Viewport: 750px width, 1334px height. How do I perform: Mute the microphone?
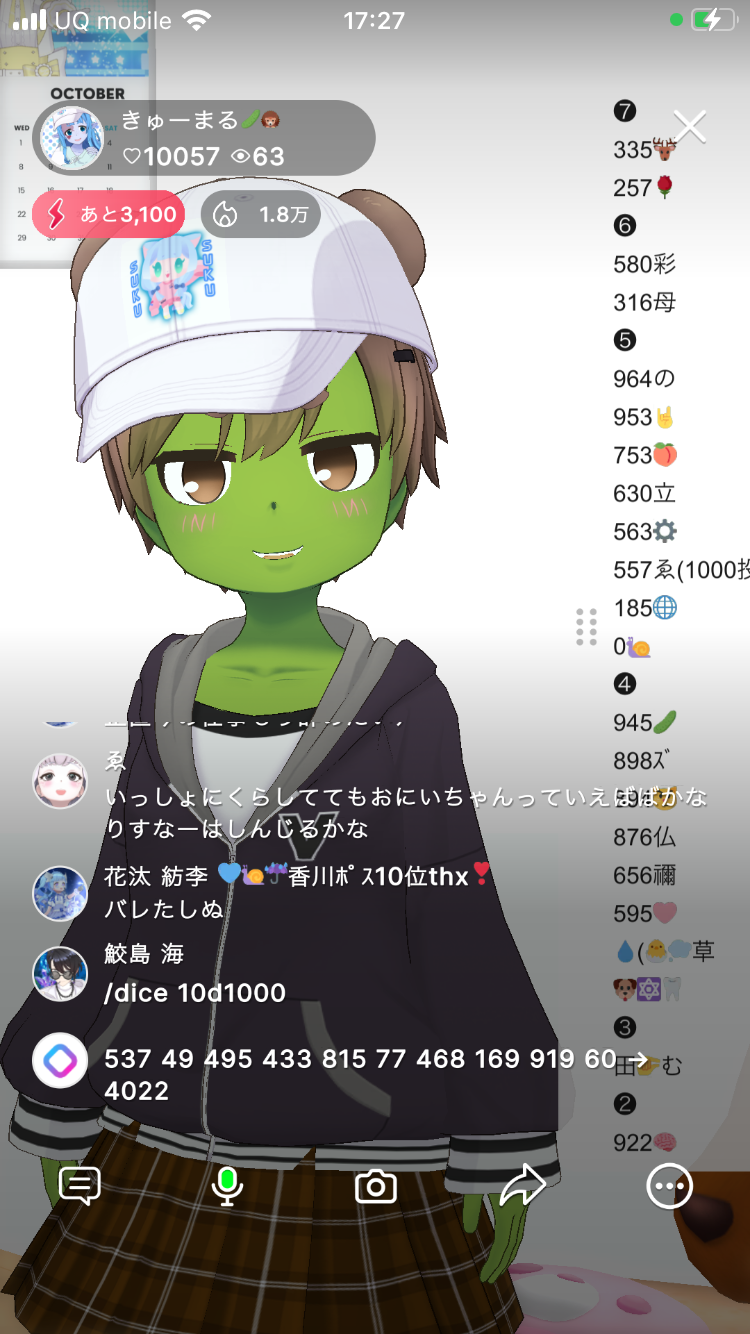[227, 1186]
